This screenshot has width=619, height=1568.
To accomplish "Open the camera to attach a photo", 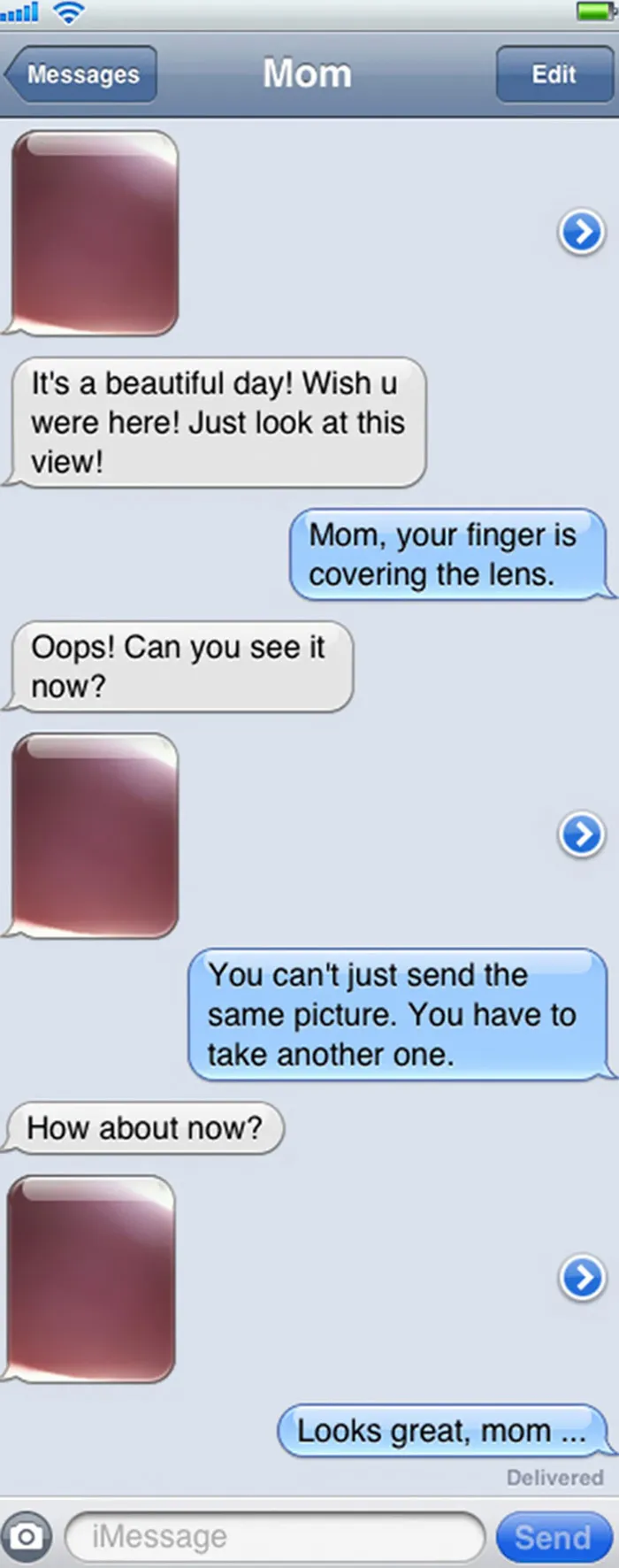I will click(27, 1536).
